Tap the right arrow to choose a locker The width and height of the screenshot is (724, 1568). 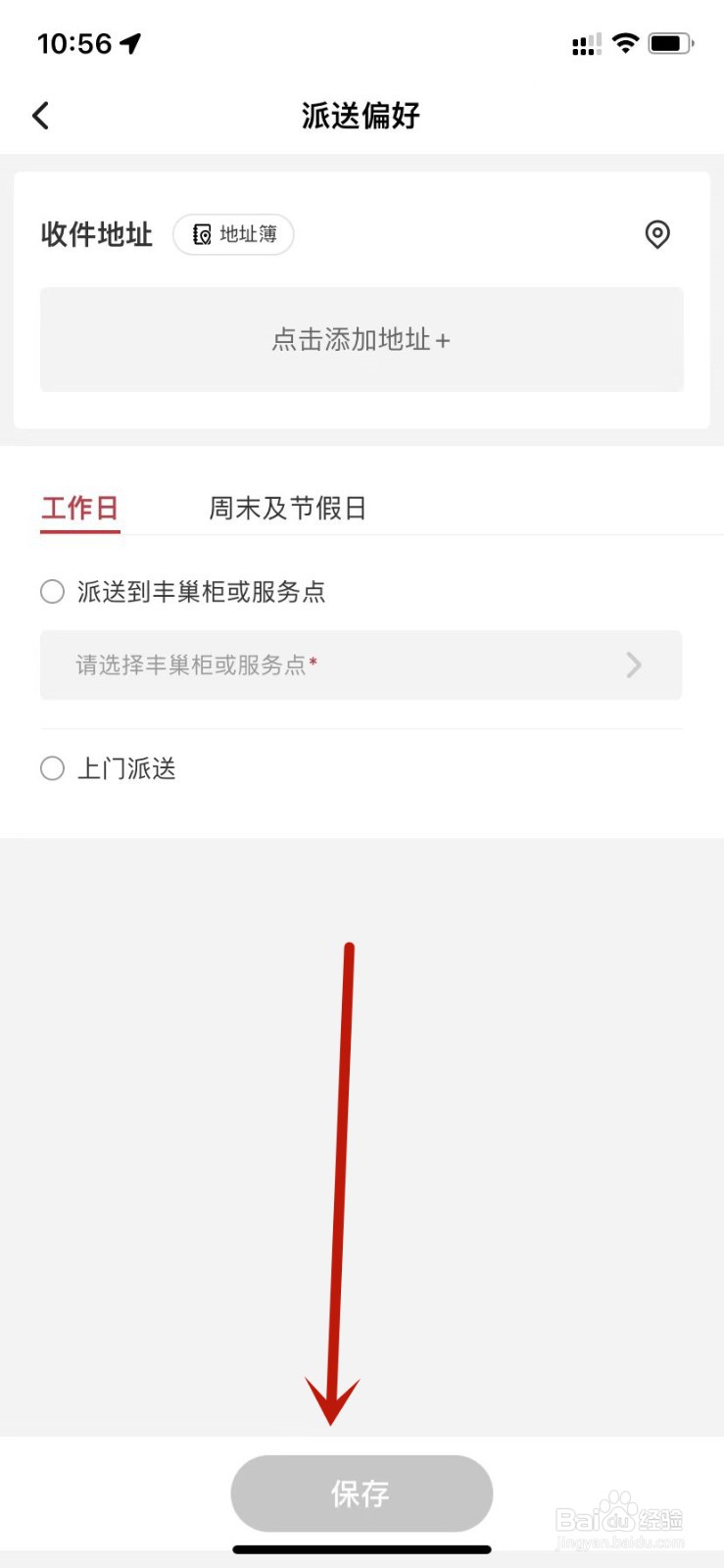click(634, 665)
